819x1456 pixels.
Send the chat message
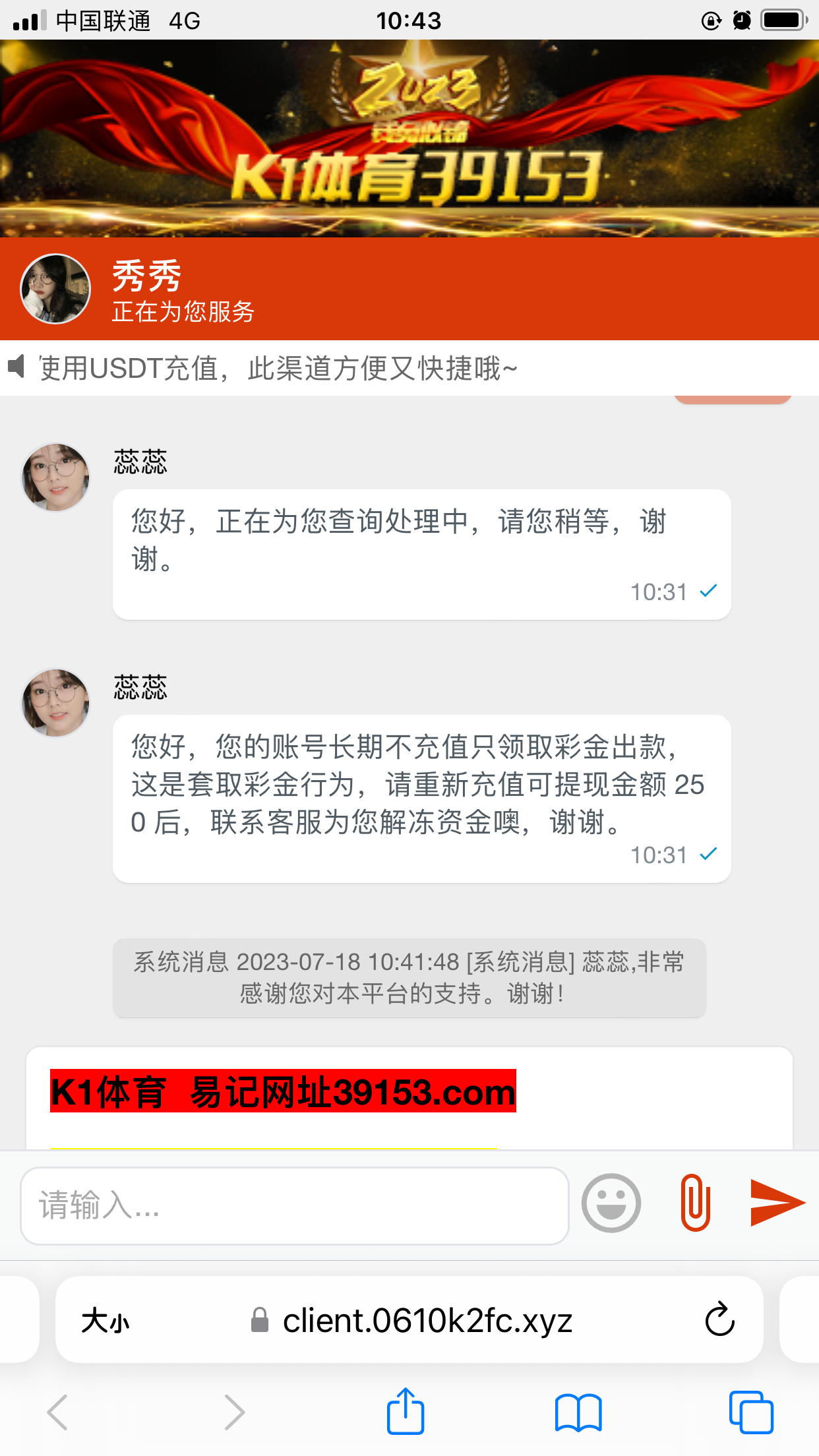click(x=777, y=1203)
